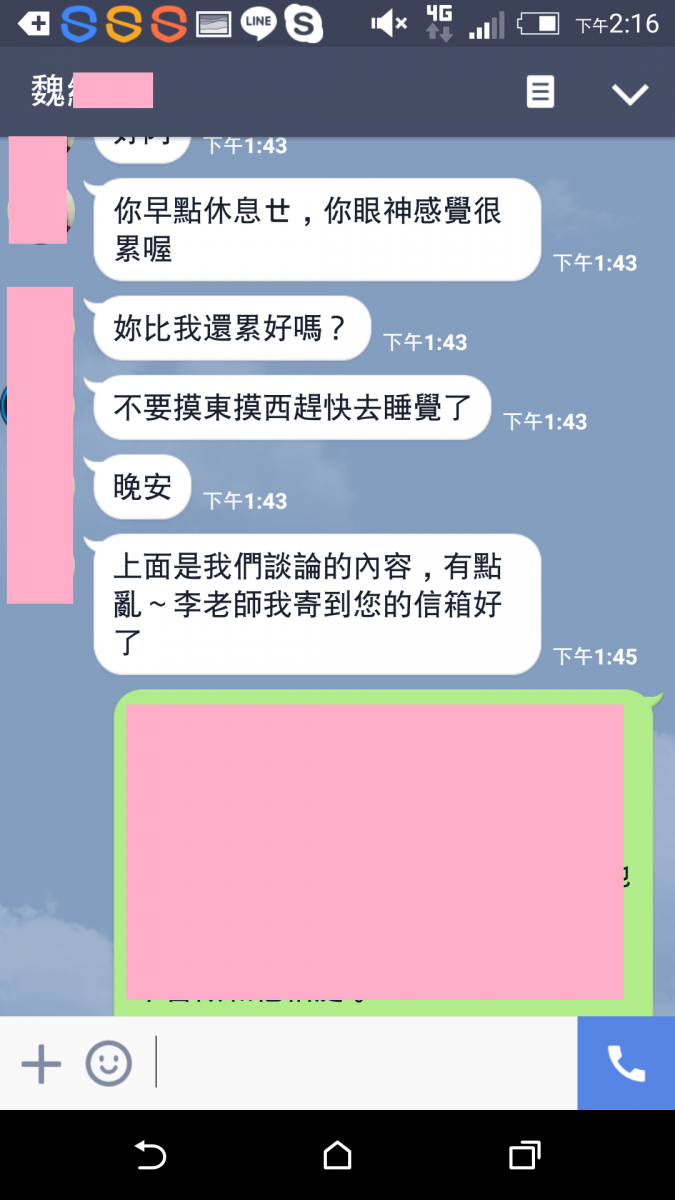The width and height of the screenshot is (675, 1200).
Task: Open the chat notes icon in header
Action: point(540,93)
